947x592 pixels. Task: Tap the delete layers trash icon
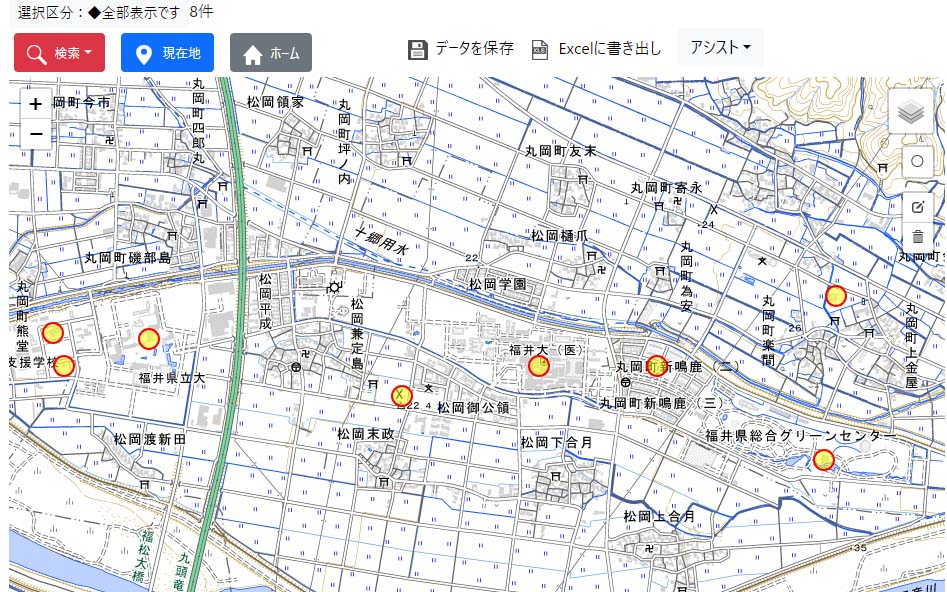[917, 237]
